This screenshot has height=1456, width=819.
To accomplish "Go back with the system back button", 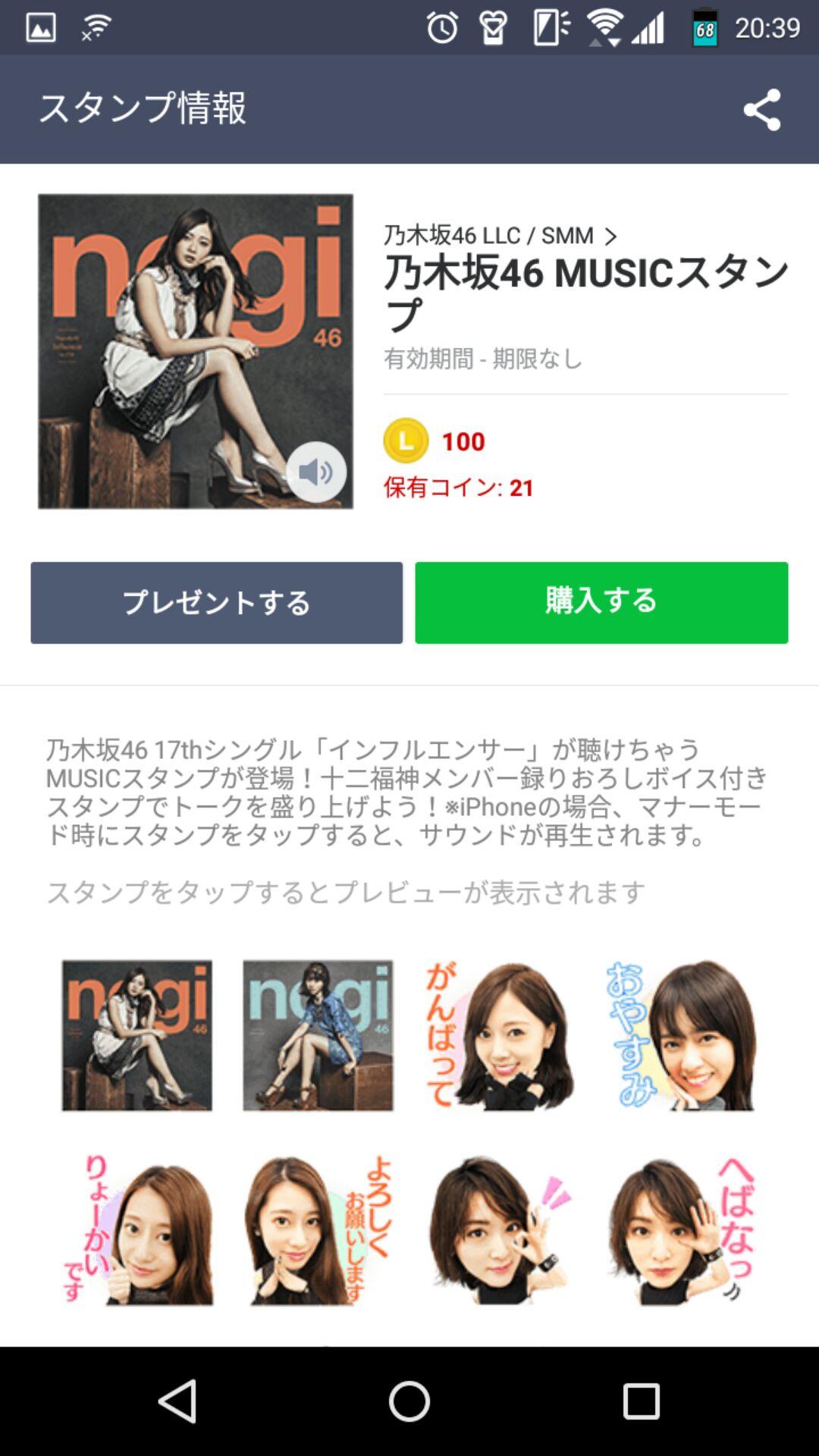I will 177,1401.
